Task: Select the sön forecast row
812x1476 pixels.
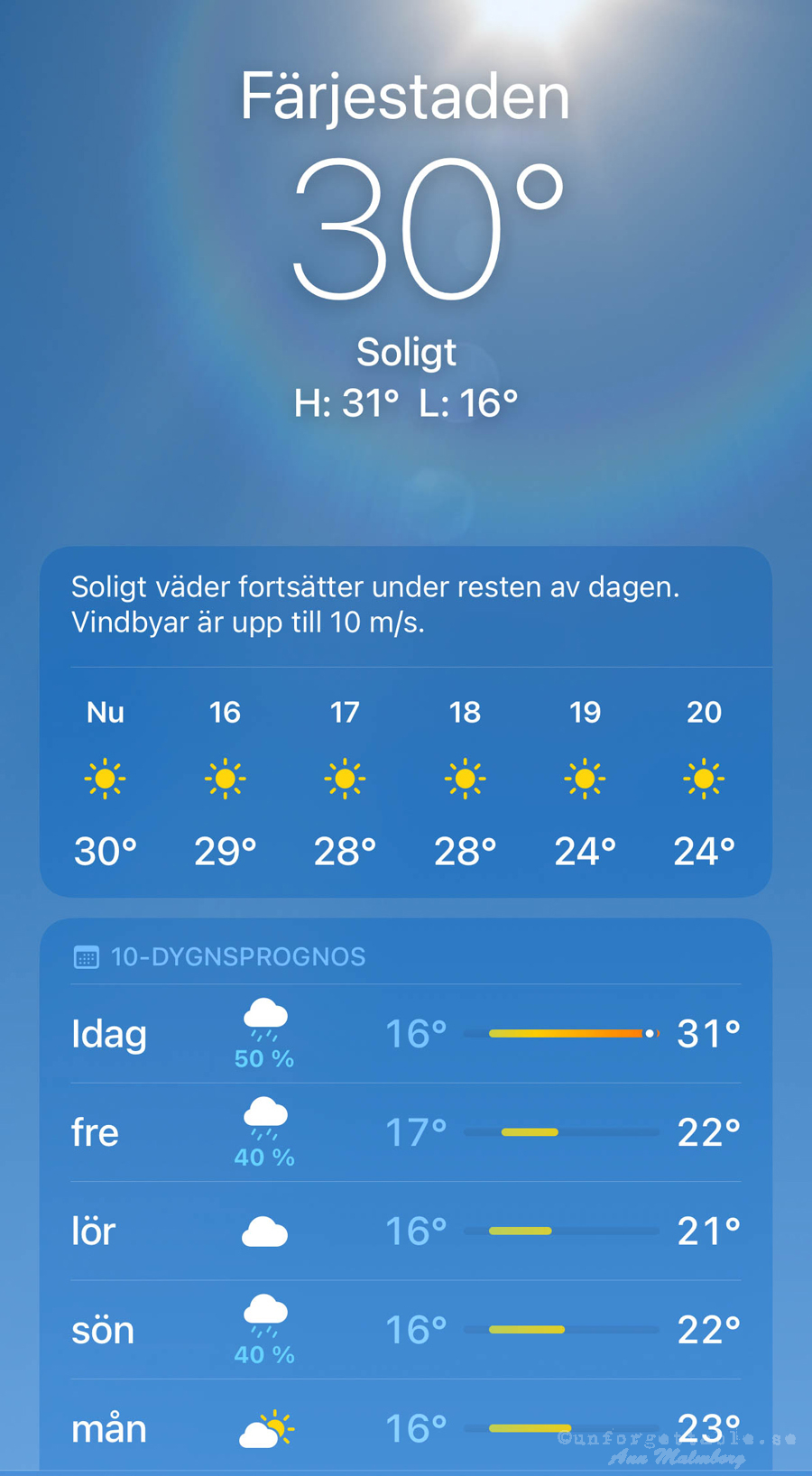Action: (405, 1330)
